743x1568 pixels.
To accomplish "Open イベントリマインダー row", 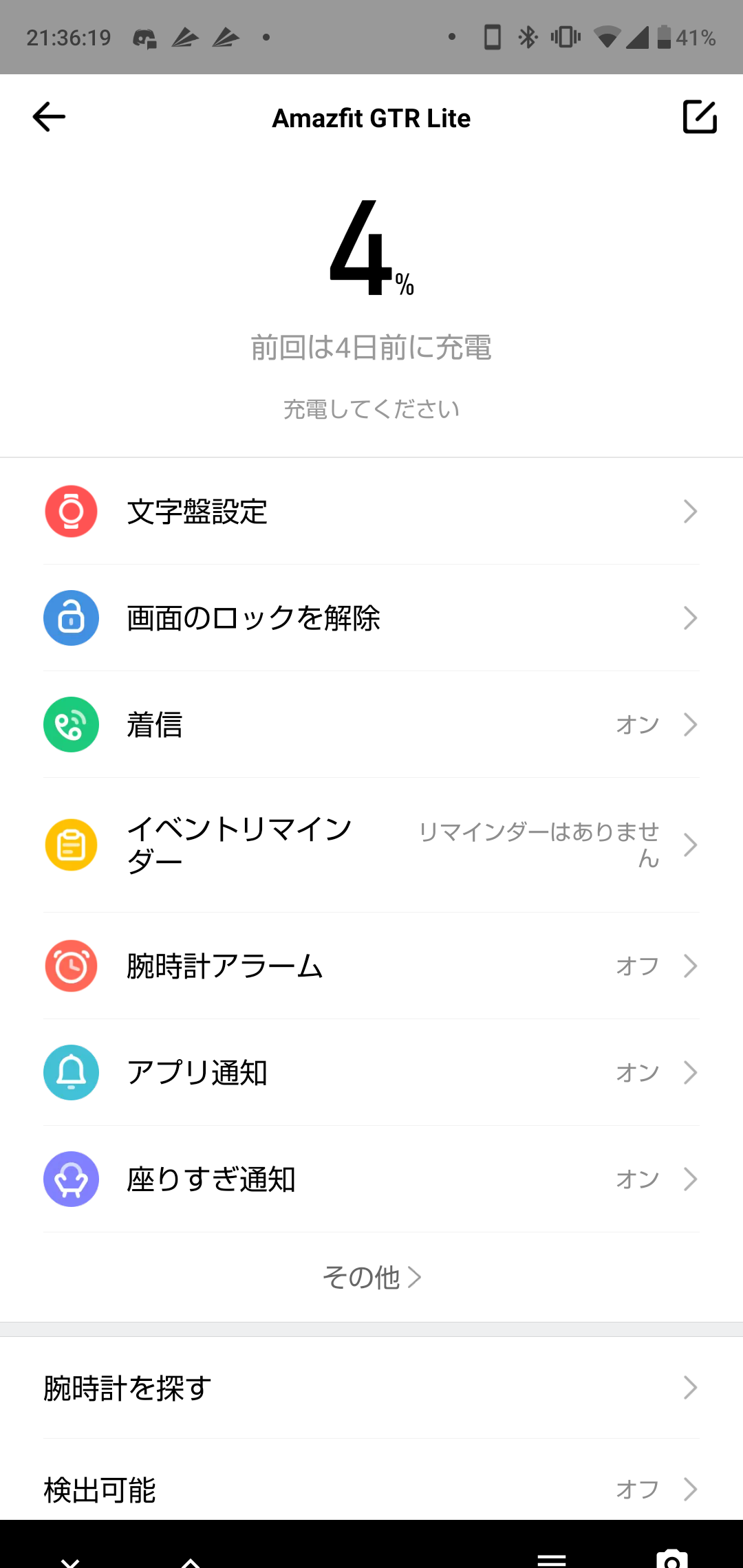I will (x=371, y=845).
